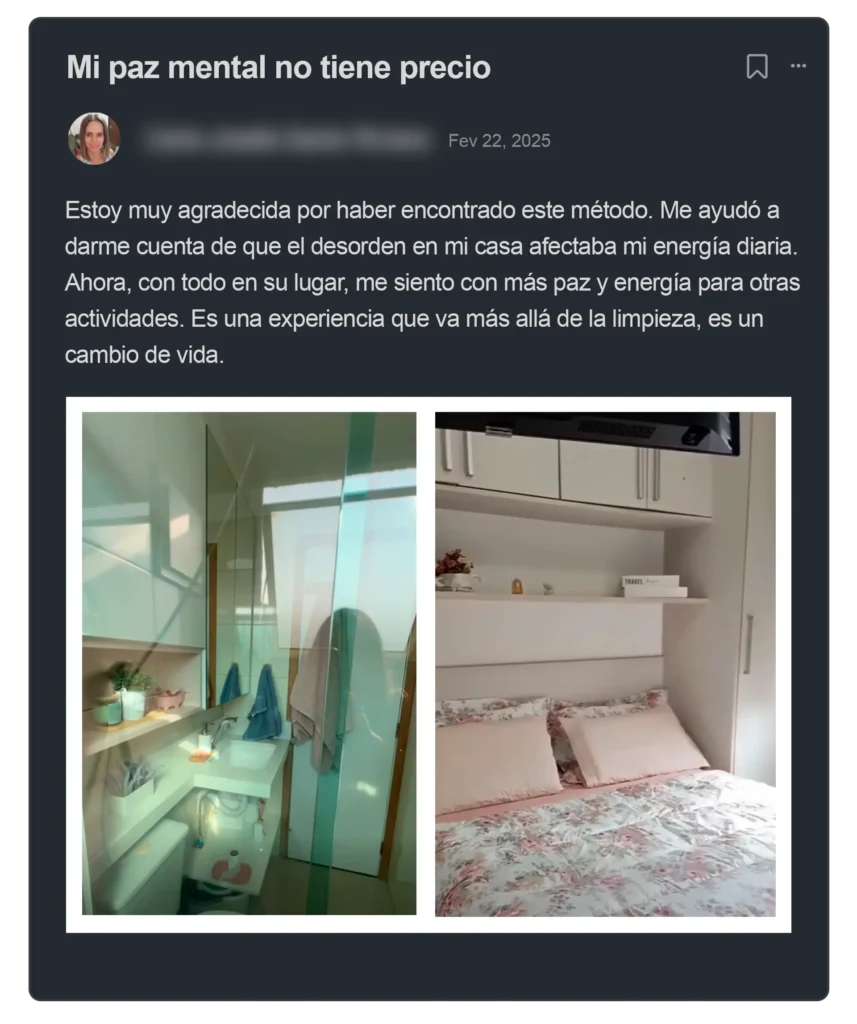Screen dimensions: 857x1024
Task: View the author's profile picture
Action: pos(94,139)
